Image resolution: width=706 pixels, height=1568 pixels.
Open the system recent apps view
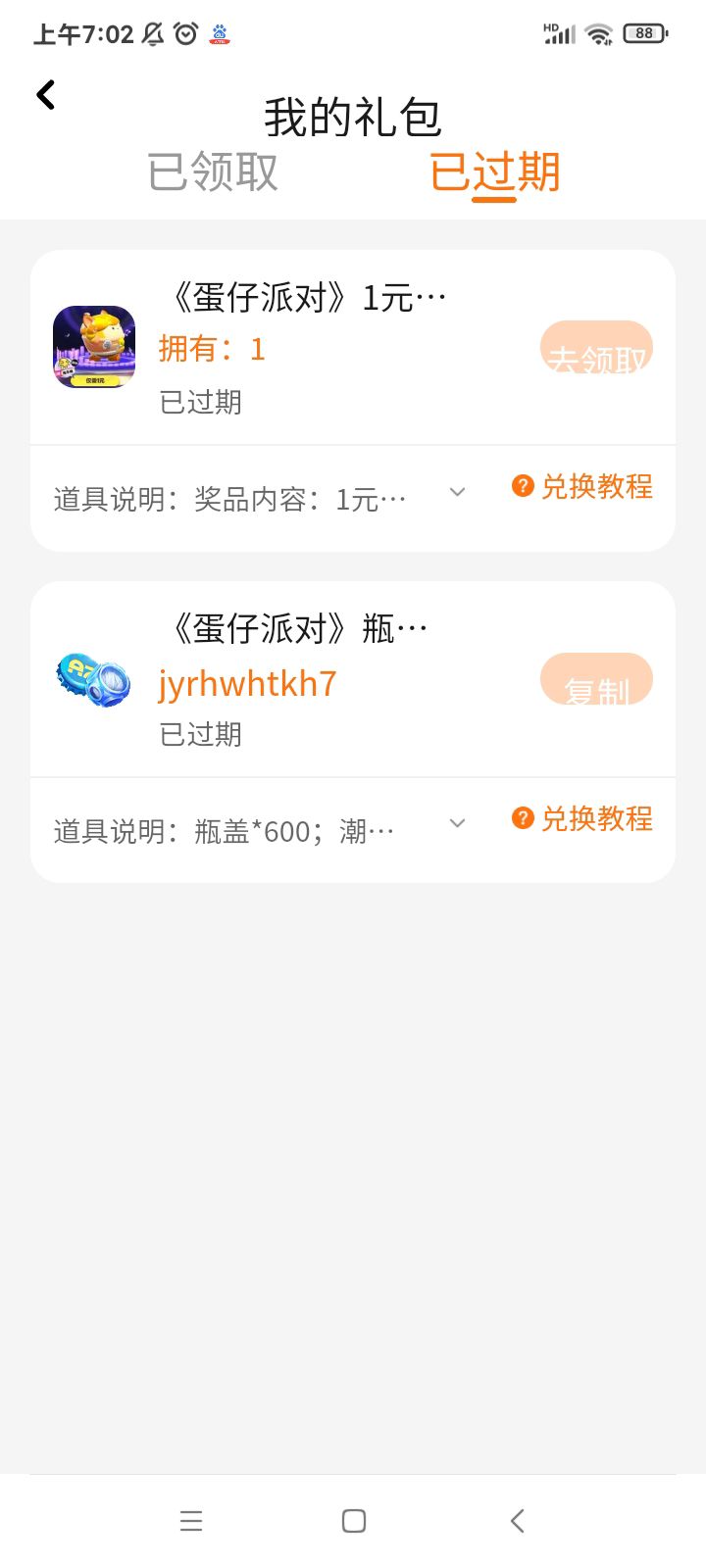pyautogui.click(x=191, y=1521)
